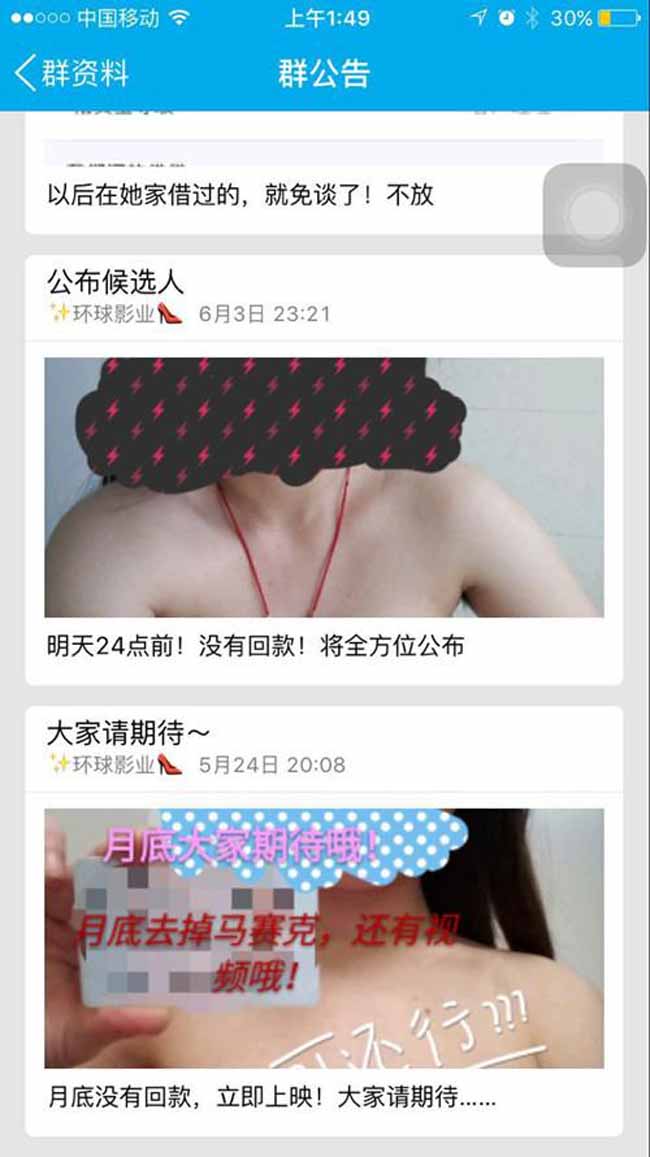Open the announcement ending 就免谈了！不放

click(240, 194)
